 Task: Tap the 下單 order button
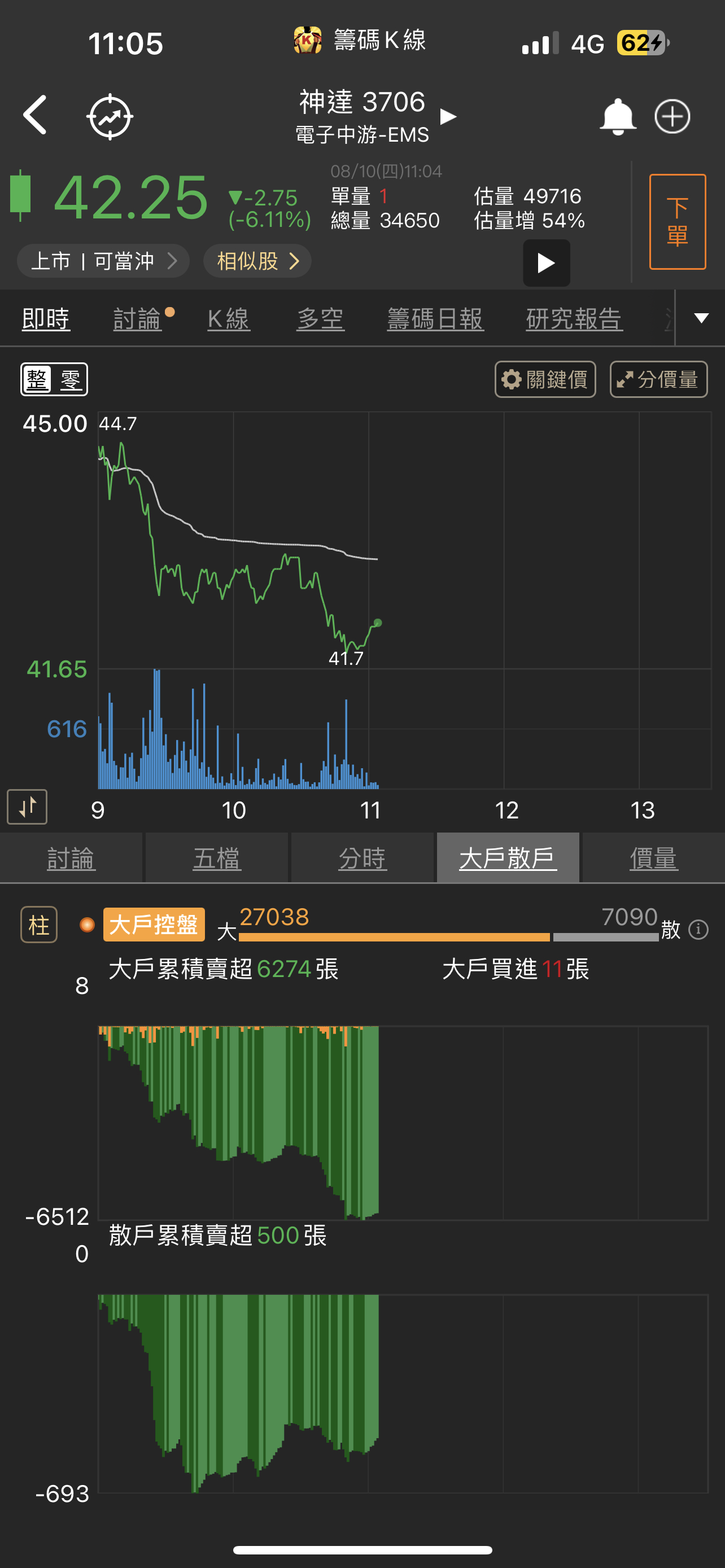[x=677, y=222]
